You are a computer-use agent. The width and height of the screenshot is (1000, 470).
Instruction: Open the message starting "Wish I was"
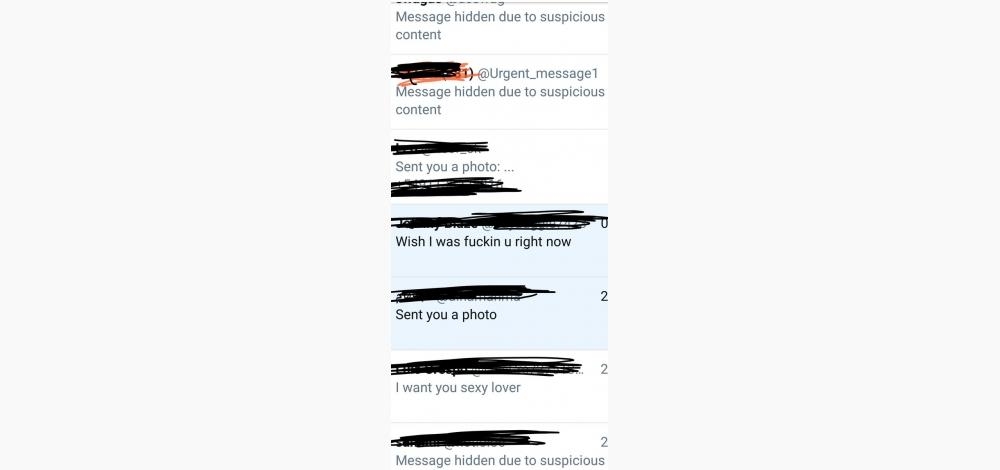pos(499,241)
